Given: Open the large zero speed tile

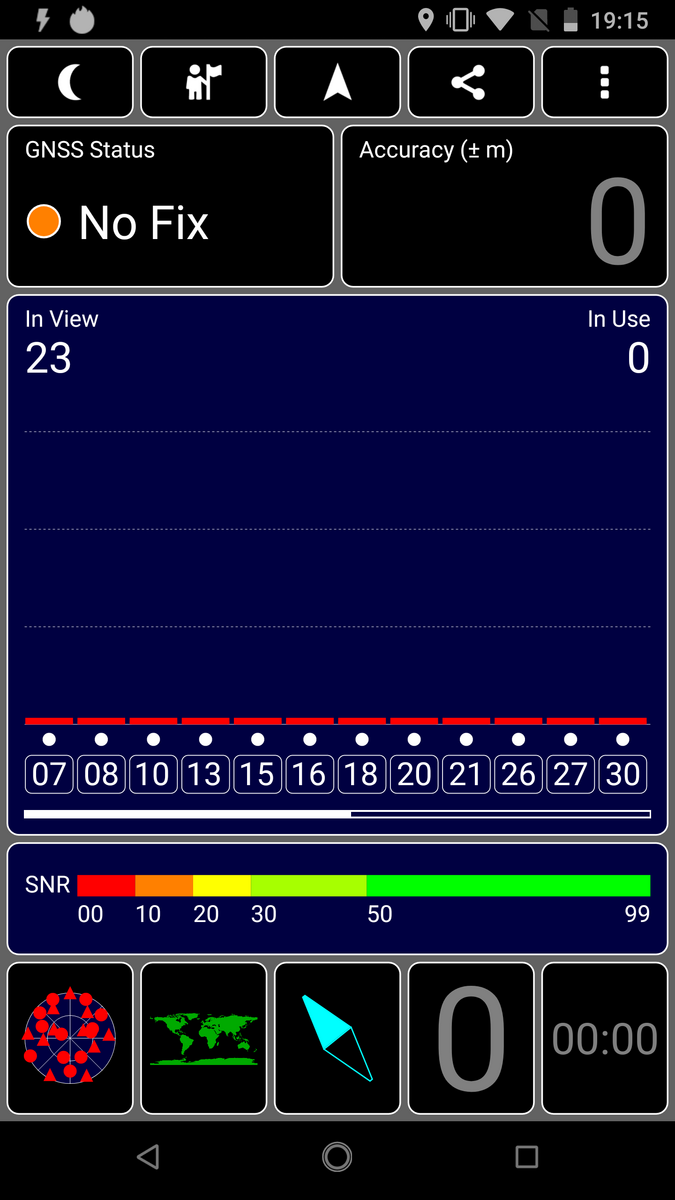Looking at the screenshot, I should (x=471, y=1038).
